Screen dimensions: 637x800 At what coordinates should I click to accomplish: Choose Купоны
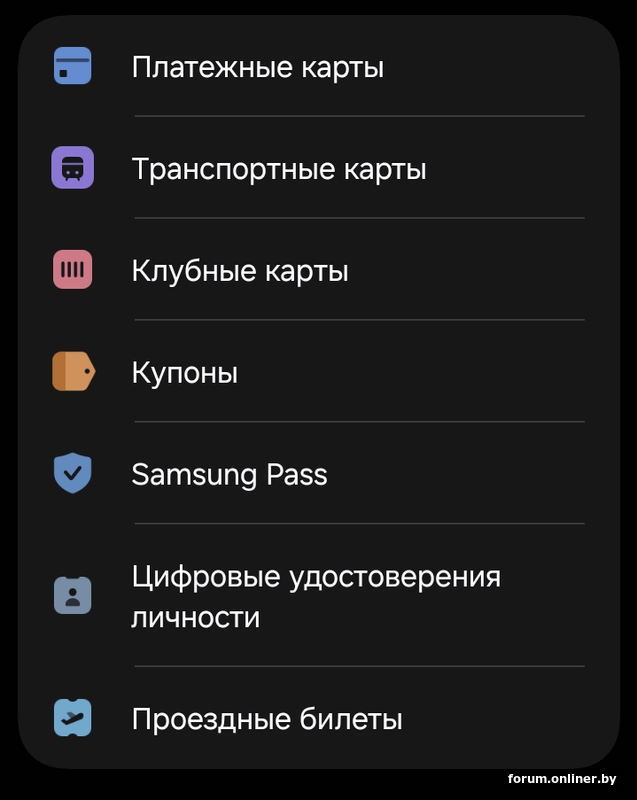pos(185,373)
